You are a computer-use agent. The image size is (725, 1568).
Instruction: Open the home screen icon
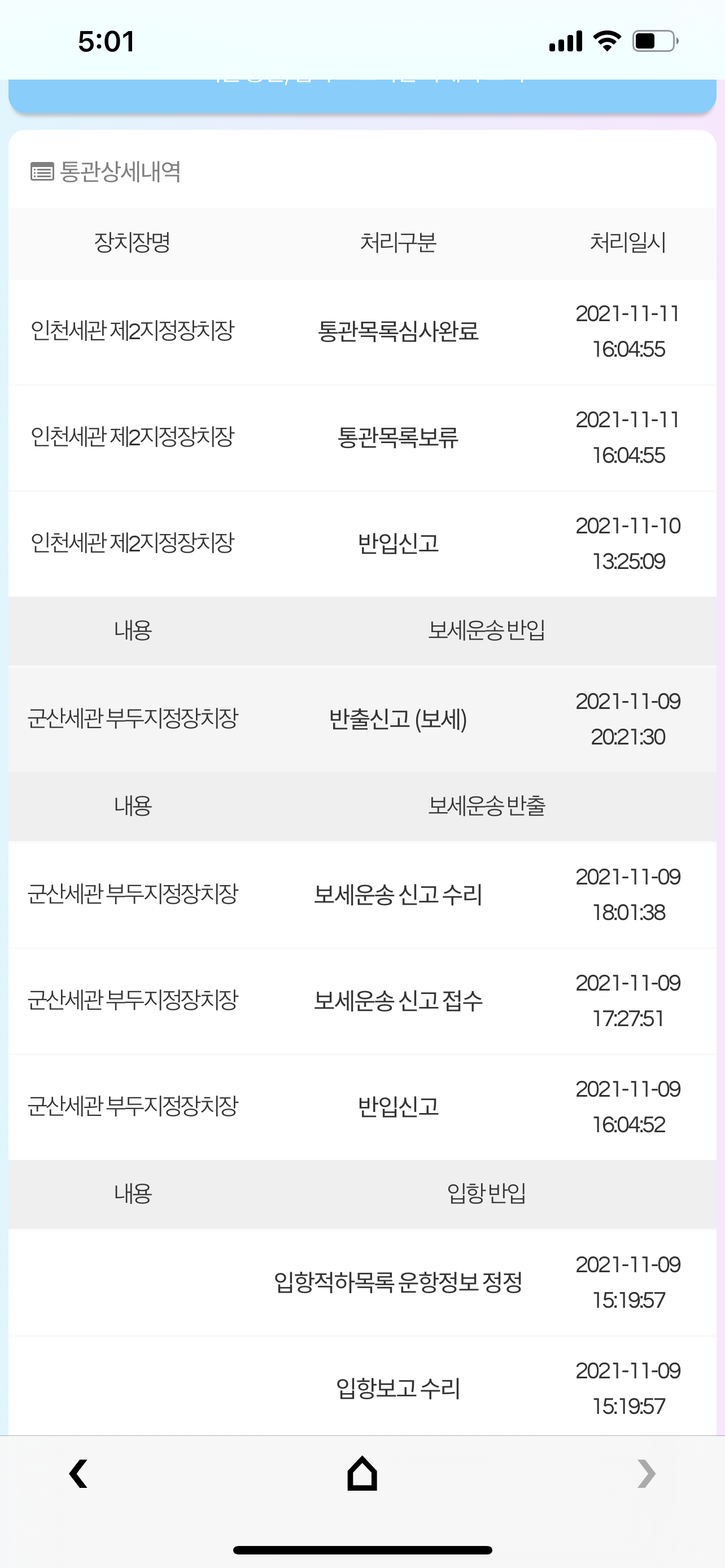click(x=362, y=1473)
